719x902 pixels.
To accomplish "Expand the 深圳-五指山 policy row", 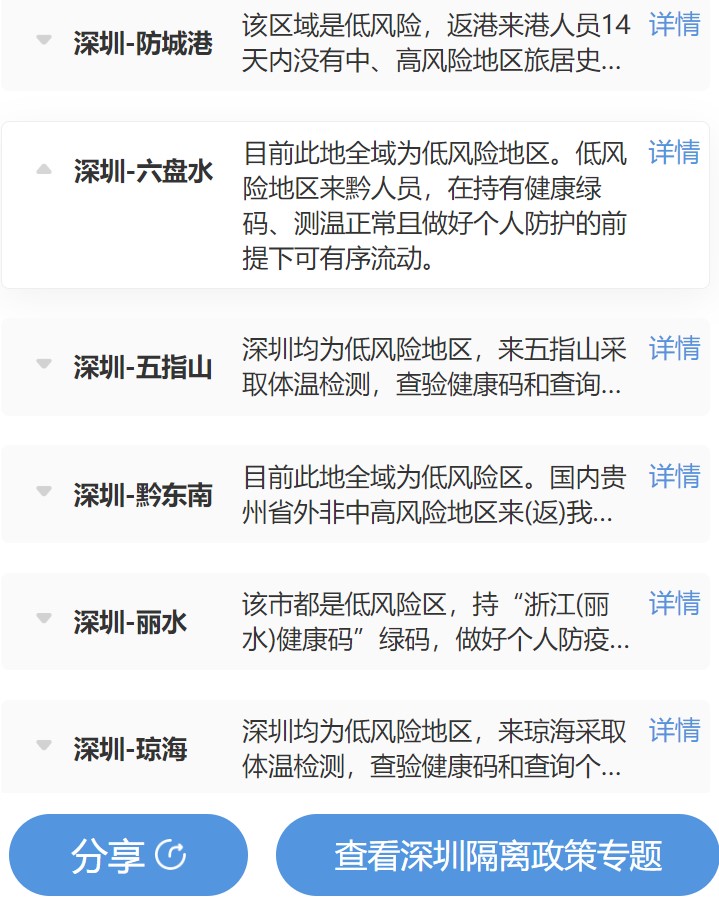I will click(44, 364).
